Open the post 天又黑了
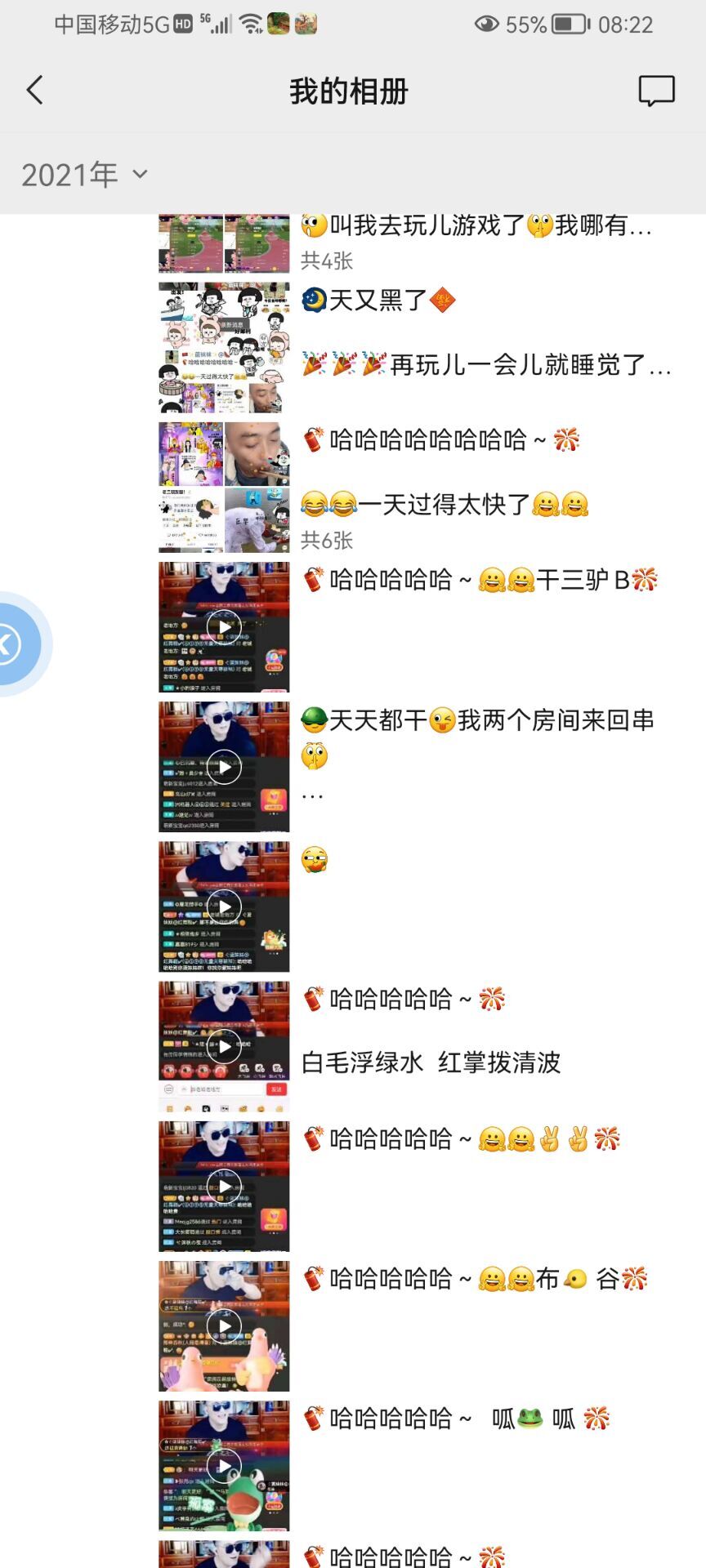The height and width of the screenshot is (1568, 706). point(224,347)
